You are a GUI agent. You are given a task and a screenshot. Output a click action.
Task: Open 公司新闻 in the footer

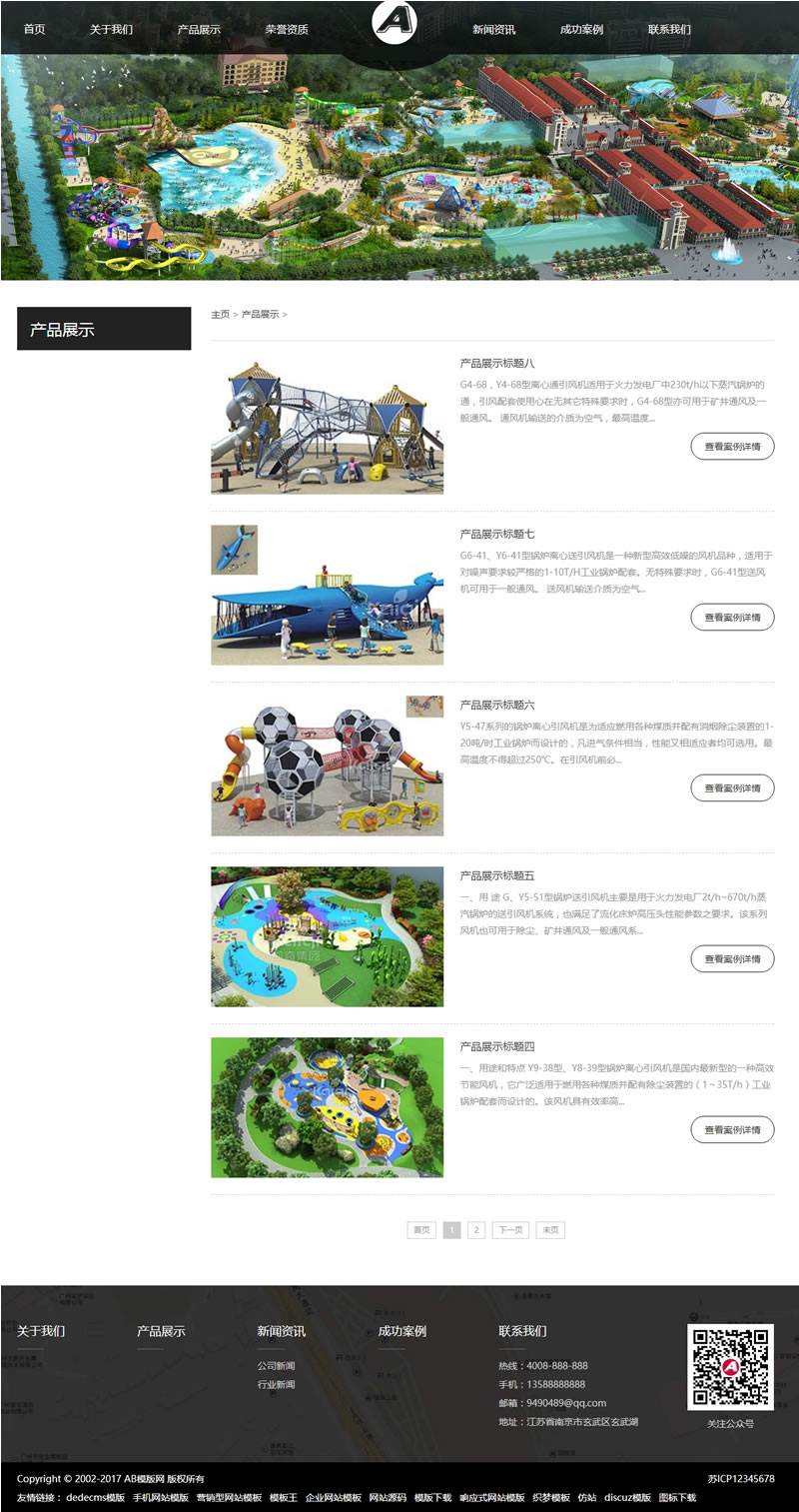pos(276,1366)
